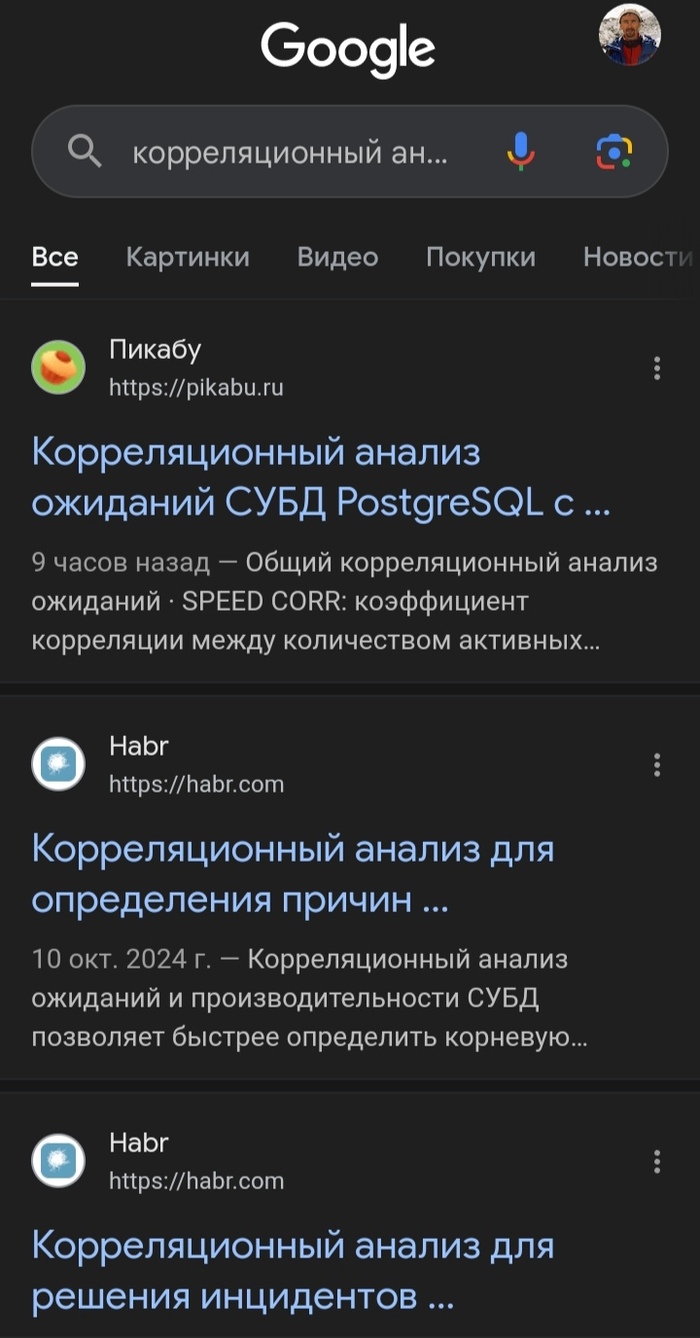Image resolution: width=700 pixels, height=1338 pixels.
Task: Tap the search field with корреляционный query
Action: (290, 152)
